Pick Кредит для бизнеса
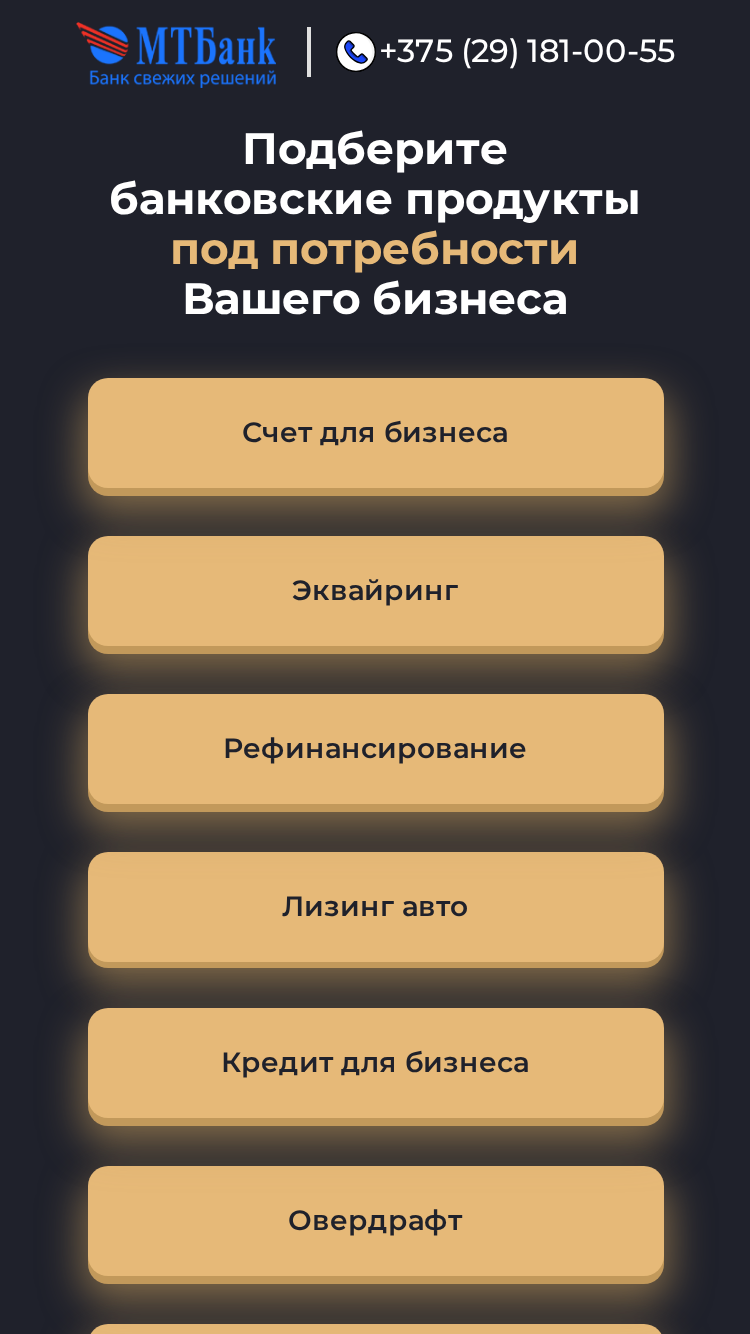This screenshot has height=1334, width=750. coord(376,1066)
